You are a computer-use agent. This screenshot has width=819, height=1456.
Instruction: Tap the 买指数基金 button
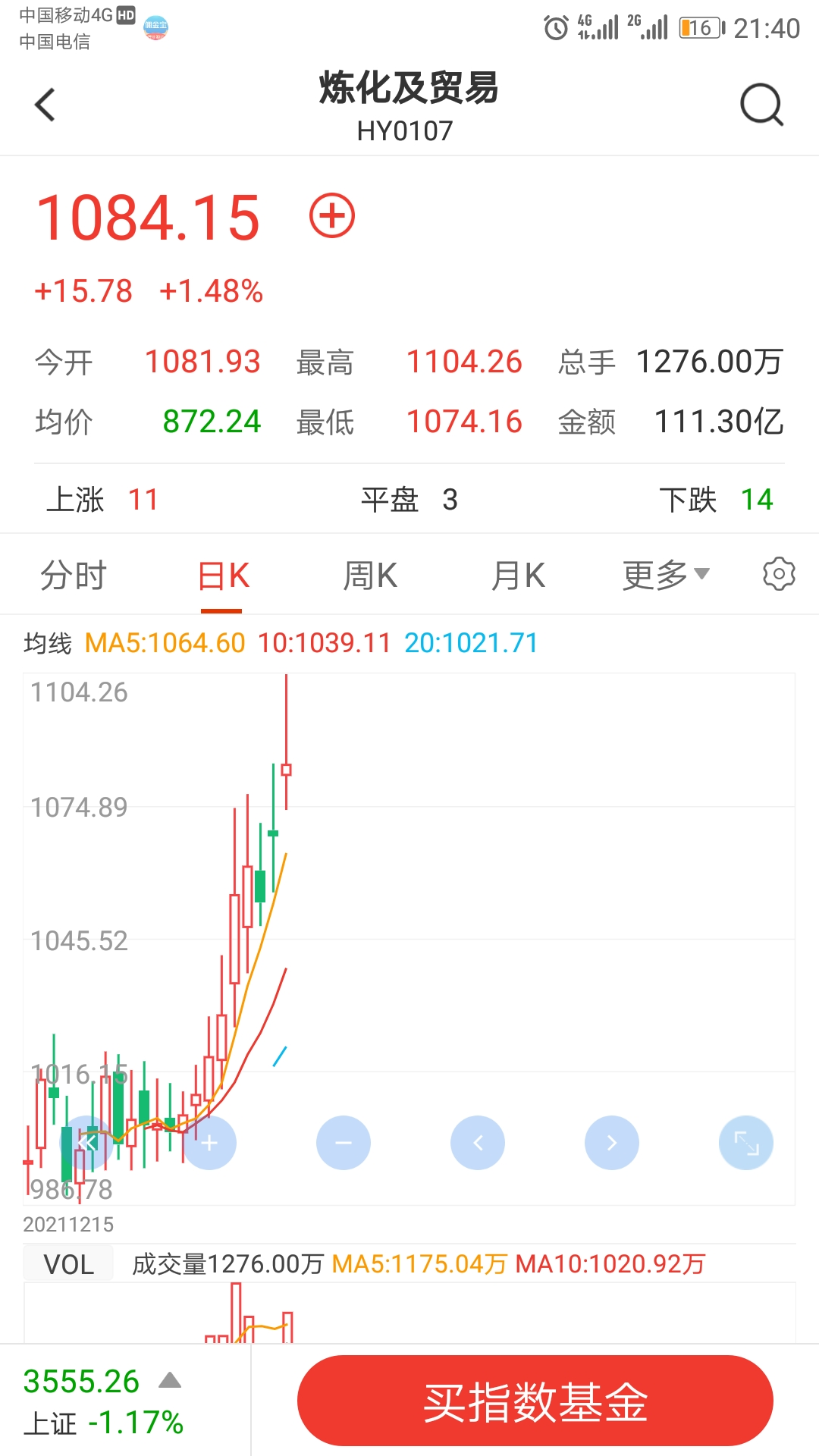pos(535,1401)
